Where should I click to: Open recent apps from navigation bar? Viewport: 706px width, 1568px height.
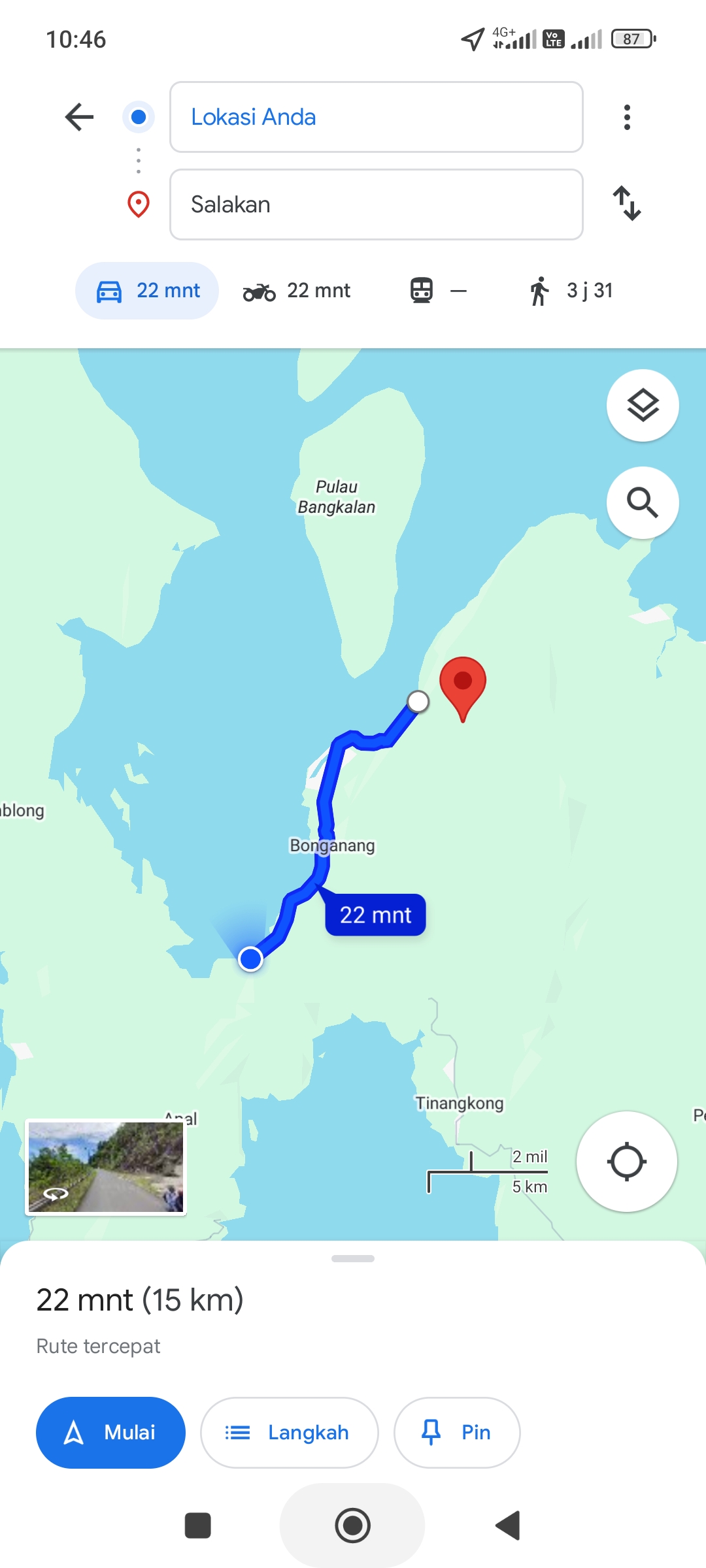(x=198, y=1526)
